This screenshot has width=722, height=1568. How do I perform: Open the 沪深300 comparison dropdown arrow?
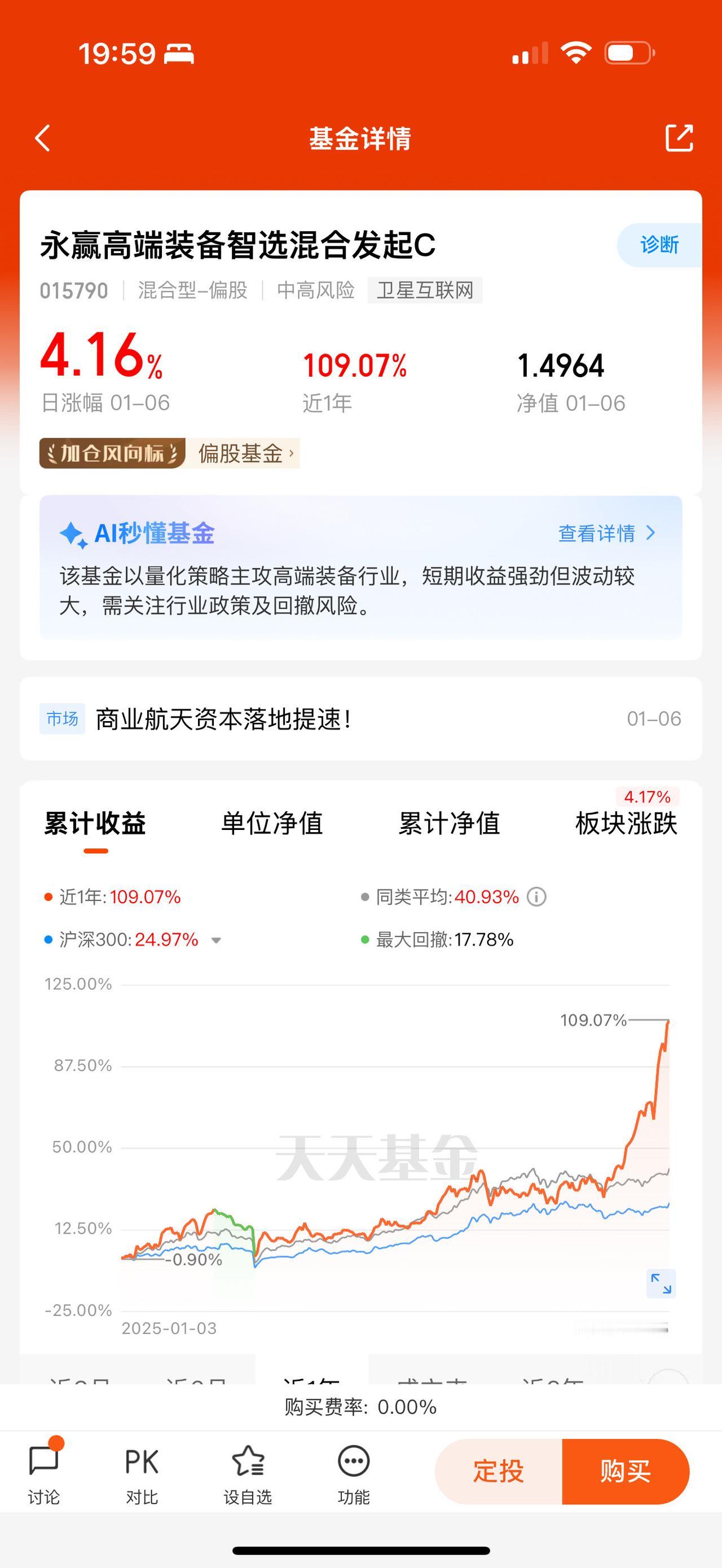[217, 940]
